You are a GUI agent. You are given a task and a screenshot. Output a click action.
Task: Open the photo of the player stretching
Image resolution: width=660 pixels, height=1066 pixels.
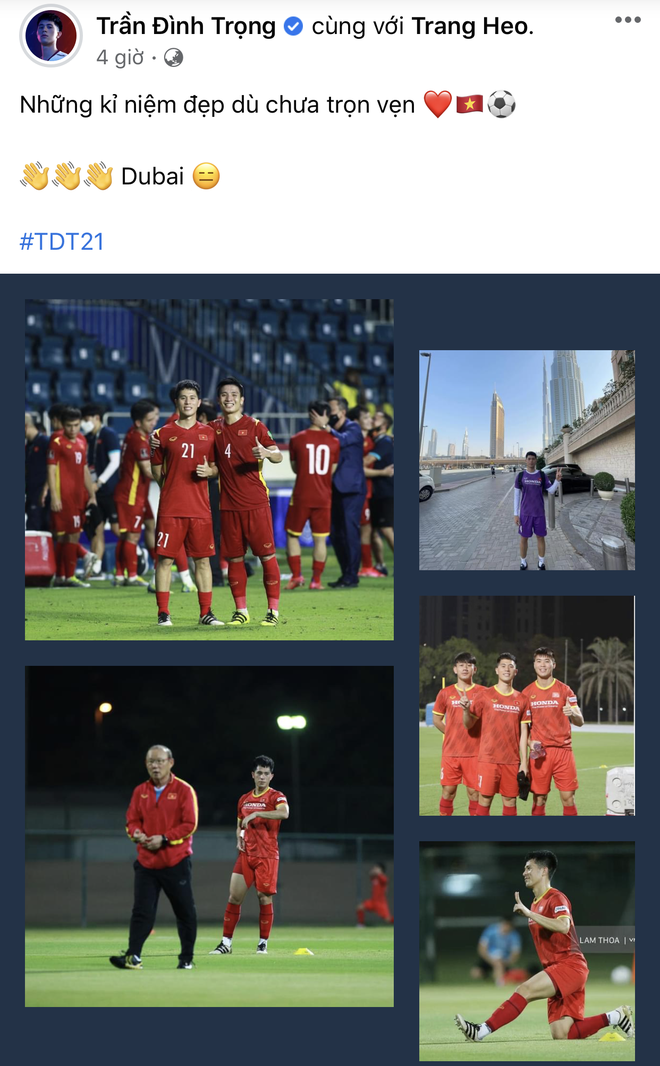click(527, 951)
